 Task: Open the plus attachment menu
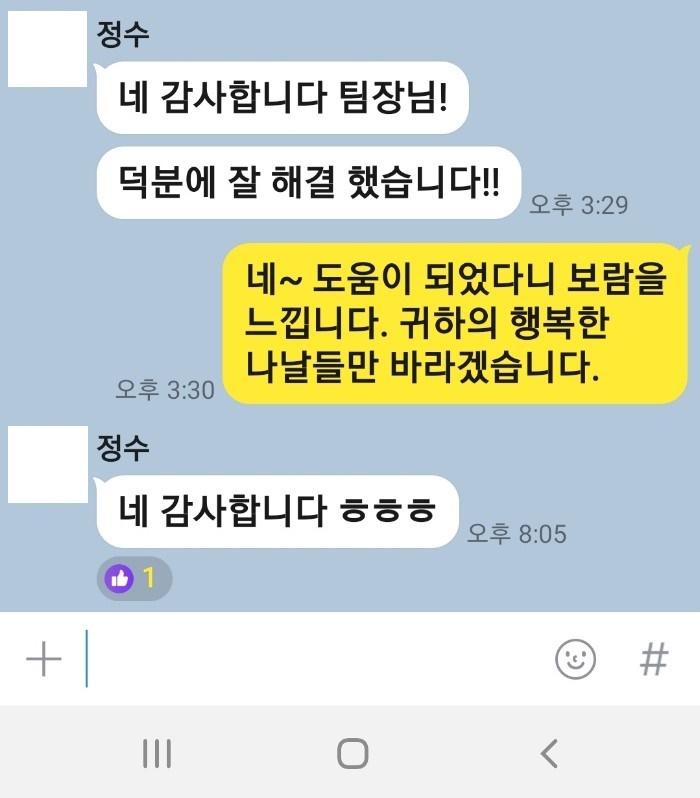click(43, 660)
